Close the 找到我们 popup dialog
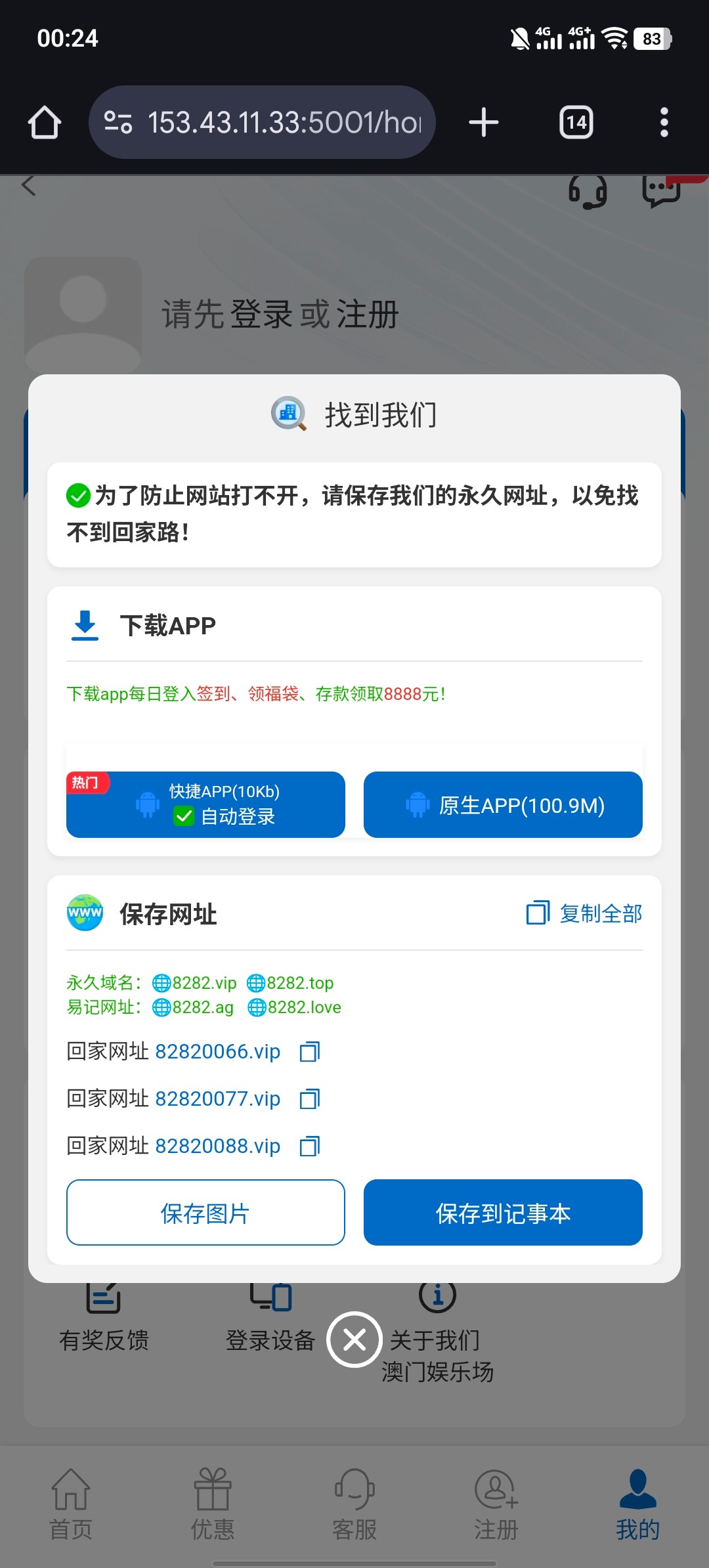The width and height of the screenshot is (709, 1568). pyautogui.click(x=354, y=1339)
